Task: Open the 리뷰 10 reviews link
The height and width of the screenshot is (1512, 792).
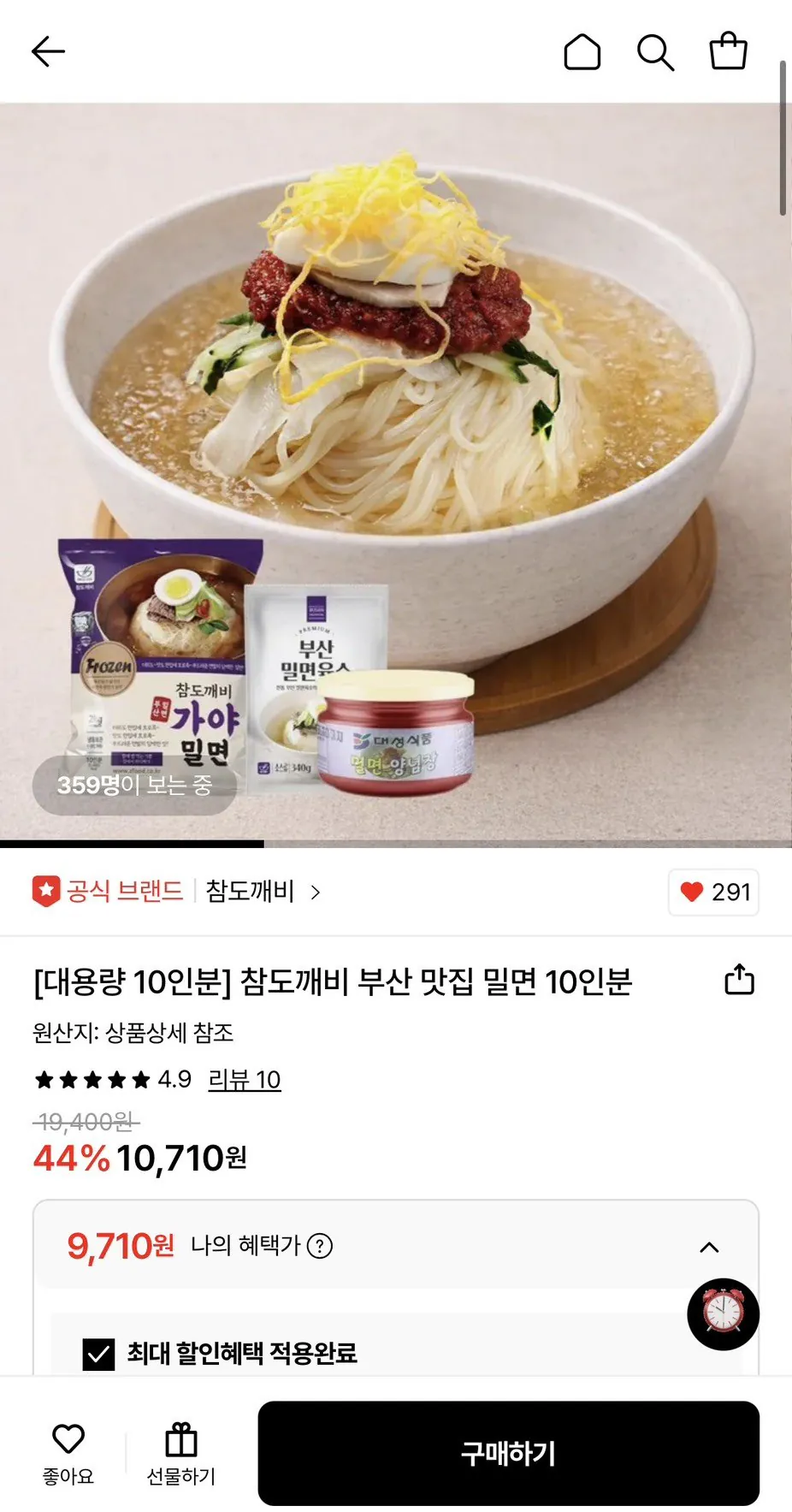Action: [x=245, y=1081]
